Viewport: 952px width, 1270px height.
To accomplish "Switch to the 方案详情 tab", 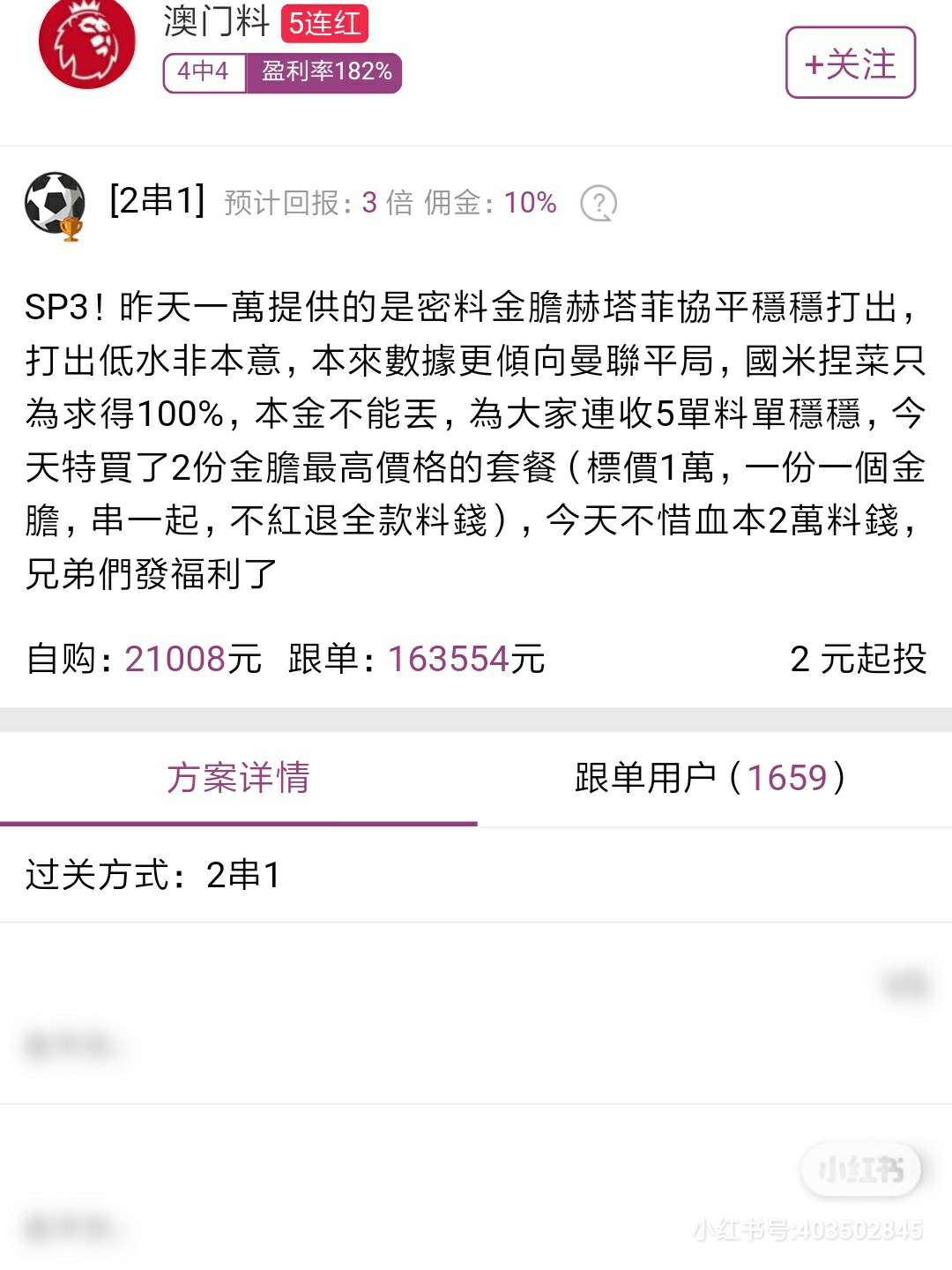I will [238, 778].
